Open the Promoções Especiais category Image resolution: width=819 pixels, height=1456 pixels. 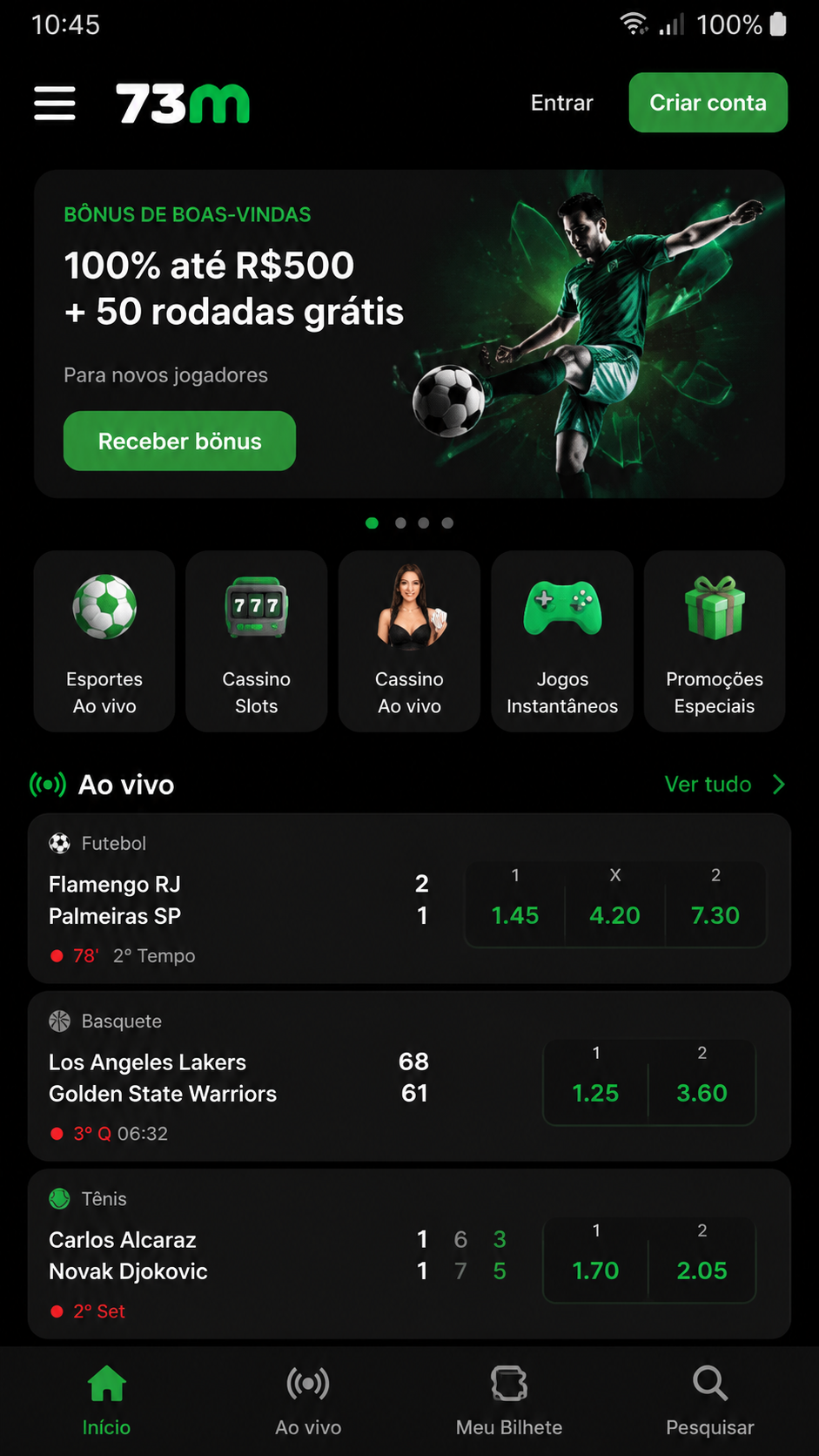tap(715, 641)
